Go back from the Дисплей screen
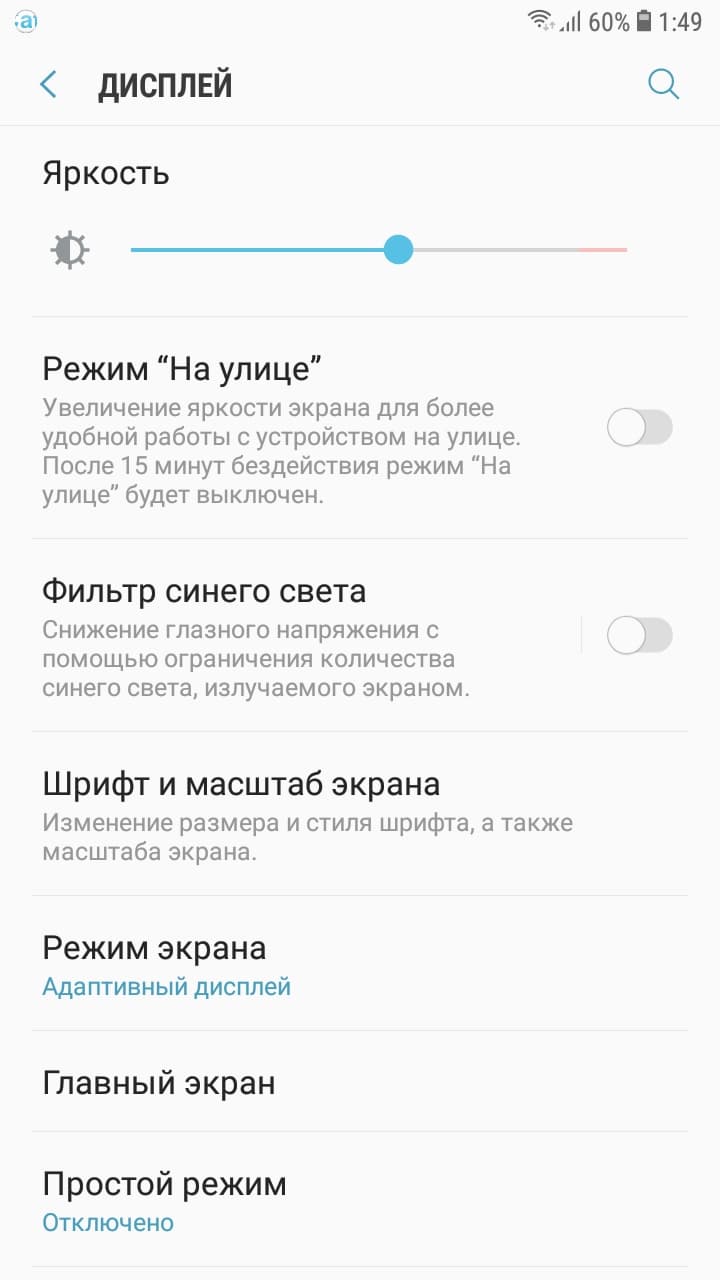 coord(48,85)
